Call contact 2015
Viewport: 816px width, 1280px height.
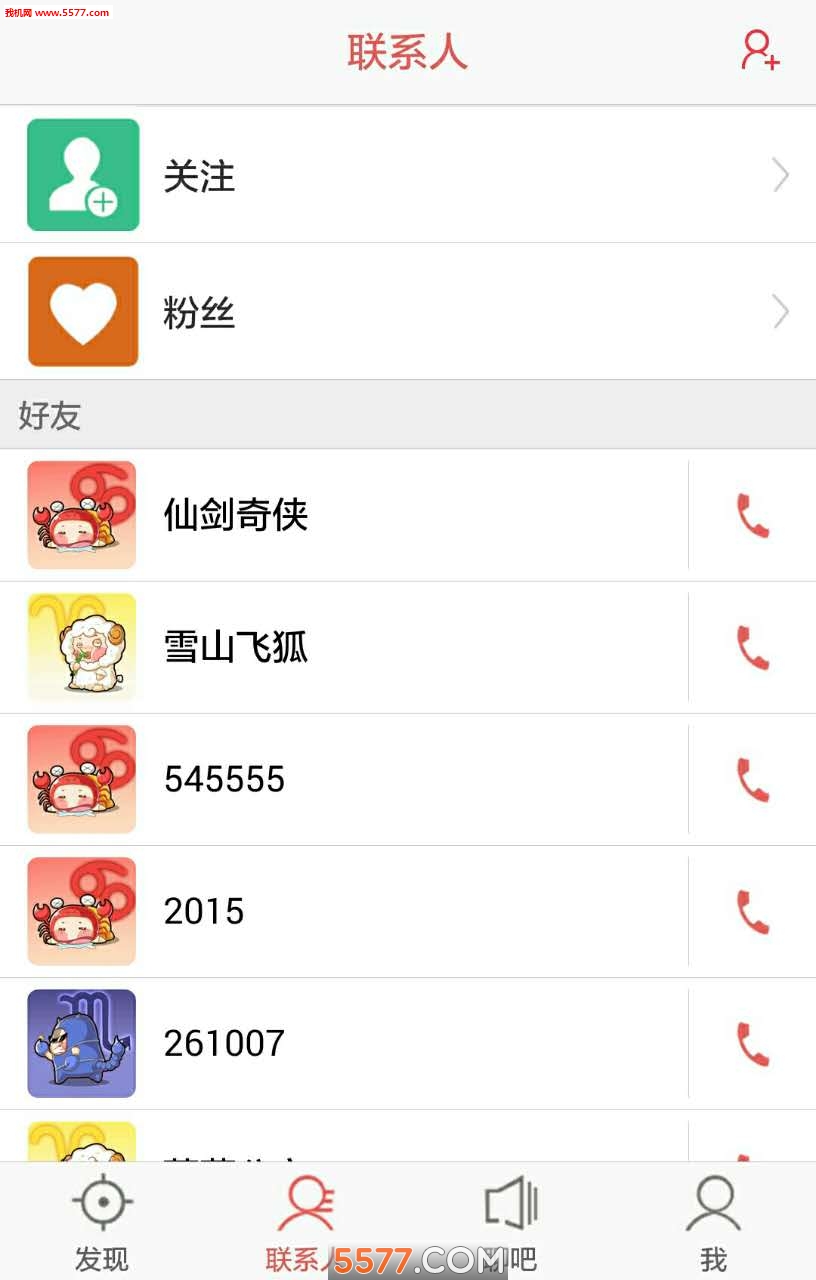pyautogui.click(x=752, y=912)
